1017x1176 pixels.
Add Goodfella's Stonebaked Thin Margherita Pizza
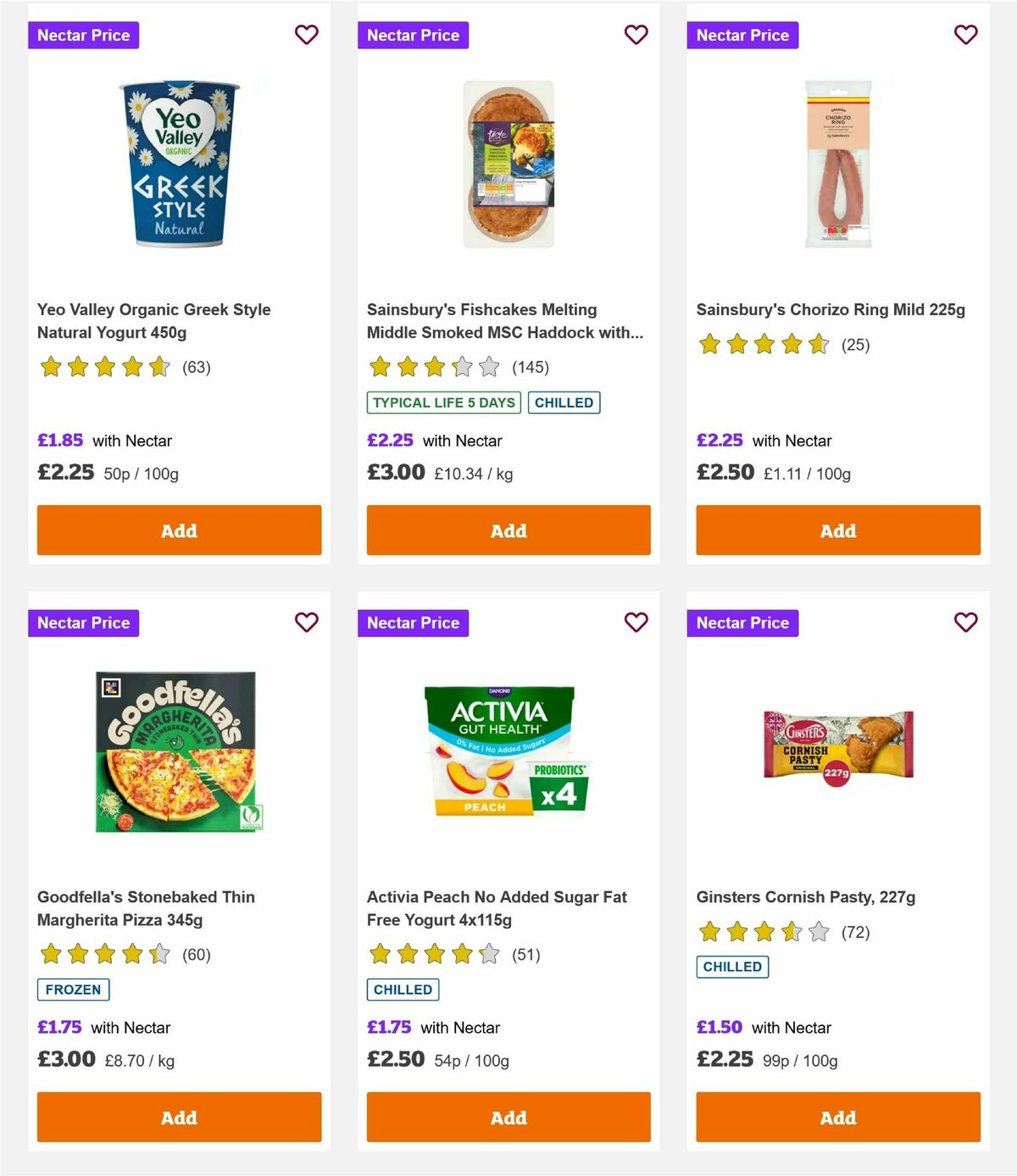(x=179, y=1117)
